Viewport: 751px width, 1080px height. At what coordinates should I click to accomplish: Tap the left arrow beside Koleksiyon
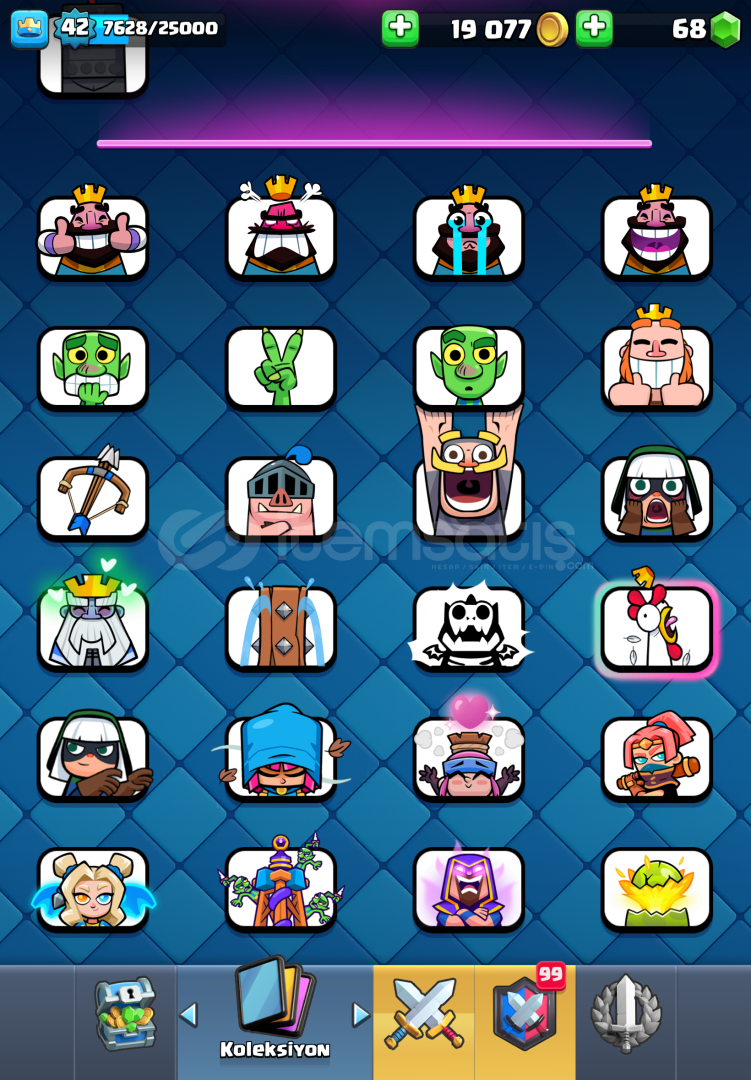(x=188, y=1014)
